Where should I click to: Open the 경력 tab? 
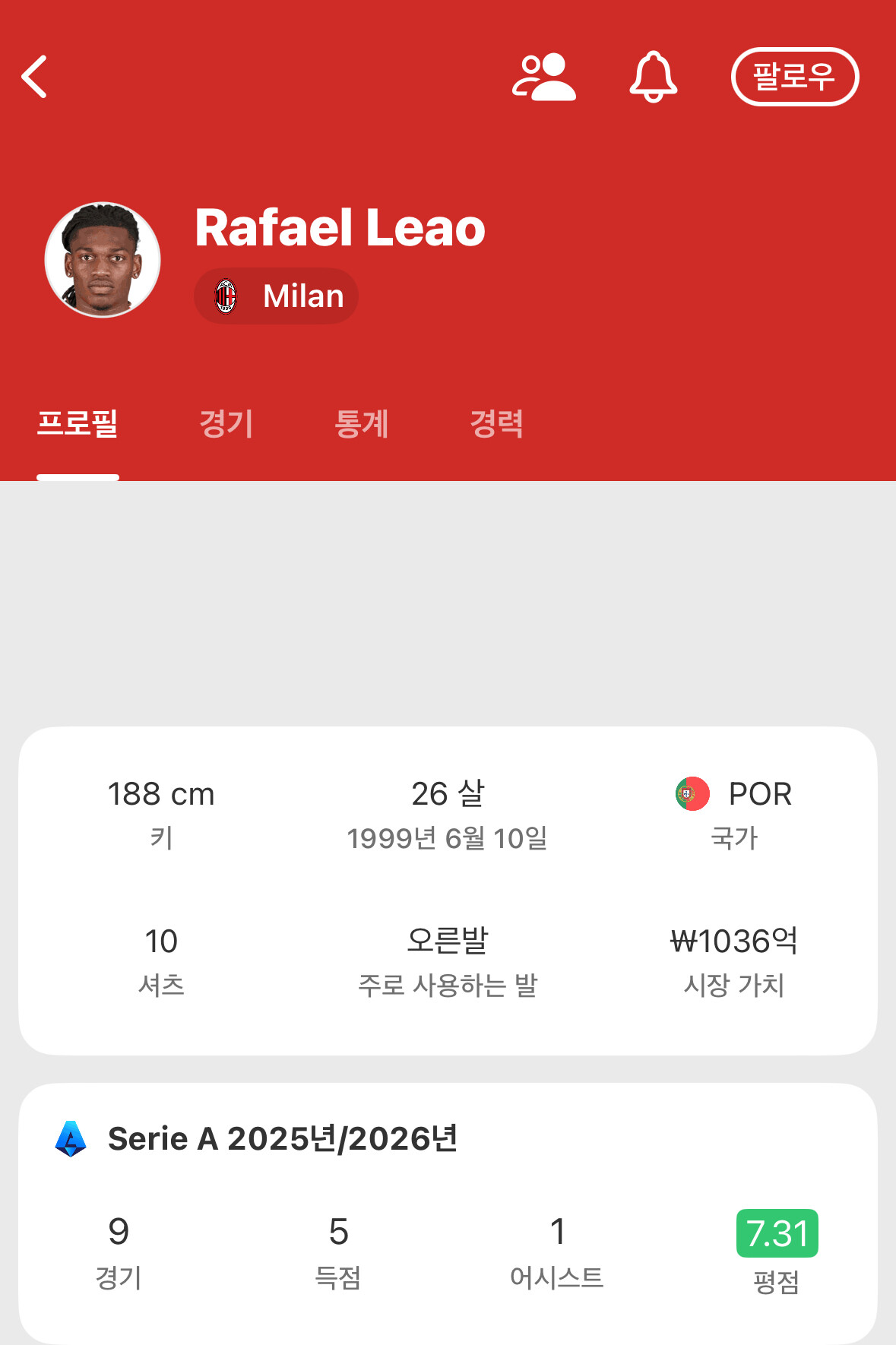point(496,423)
